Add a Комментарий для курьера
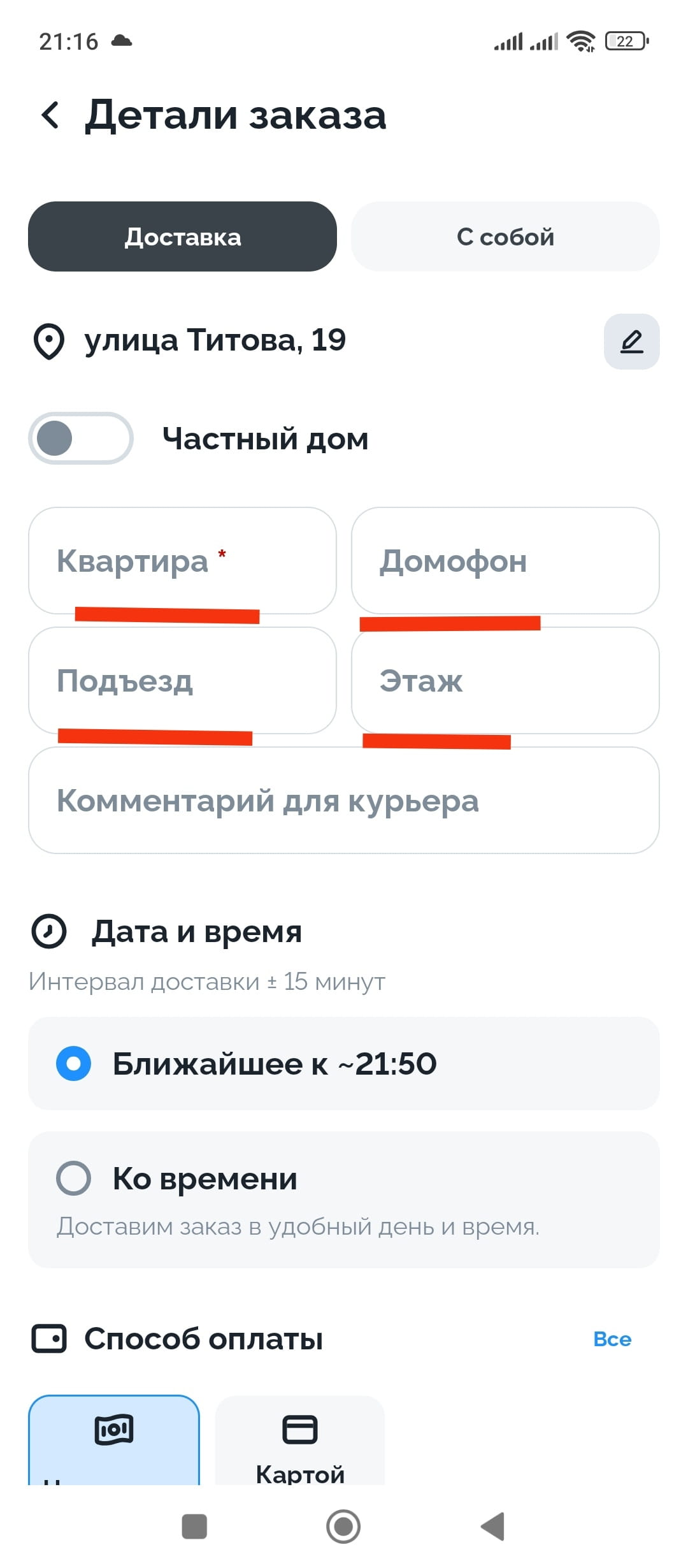The height and width of the screenshot is (1568, 688). tap(344, 800)
